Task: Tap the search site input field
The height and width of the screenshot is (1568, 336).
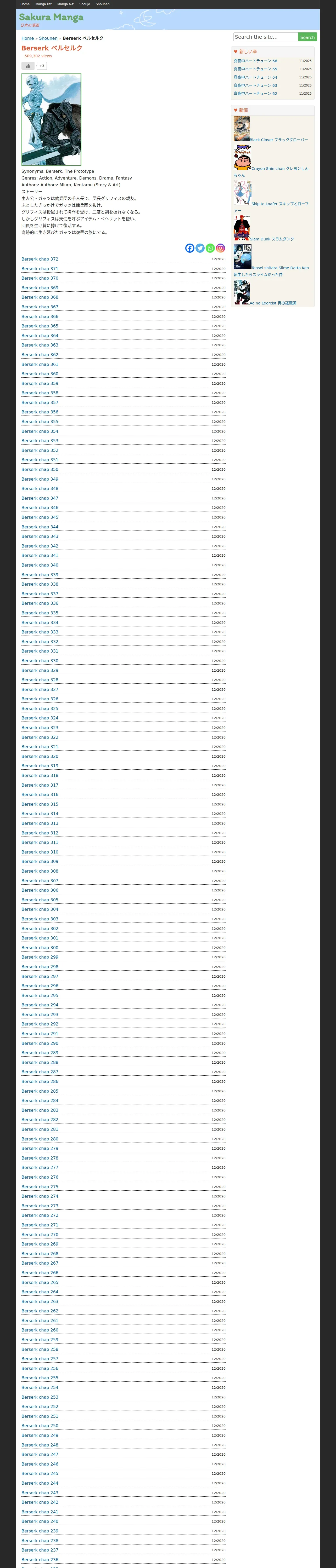Action: (265, 37)
